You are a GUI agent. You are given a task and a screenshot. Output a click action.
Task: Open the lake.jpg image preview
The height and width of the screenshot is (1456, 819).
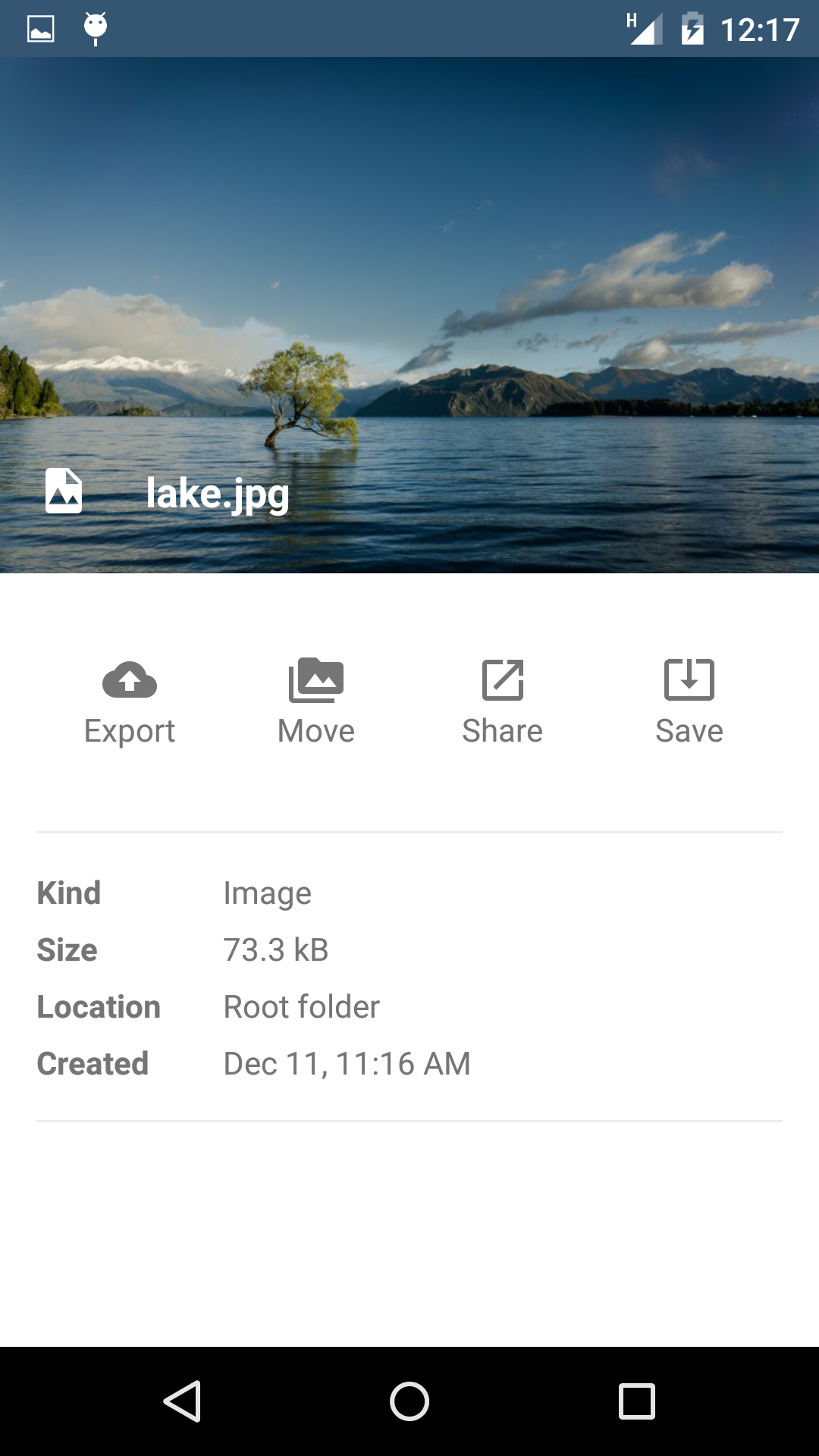pos(409,315)
